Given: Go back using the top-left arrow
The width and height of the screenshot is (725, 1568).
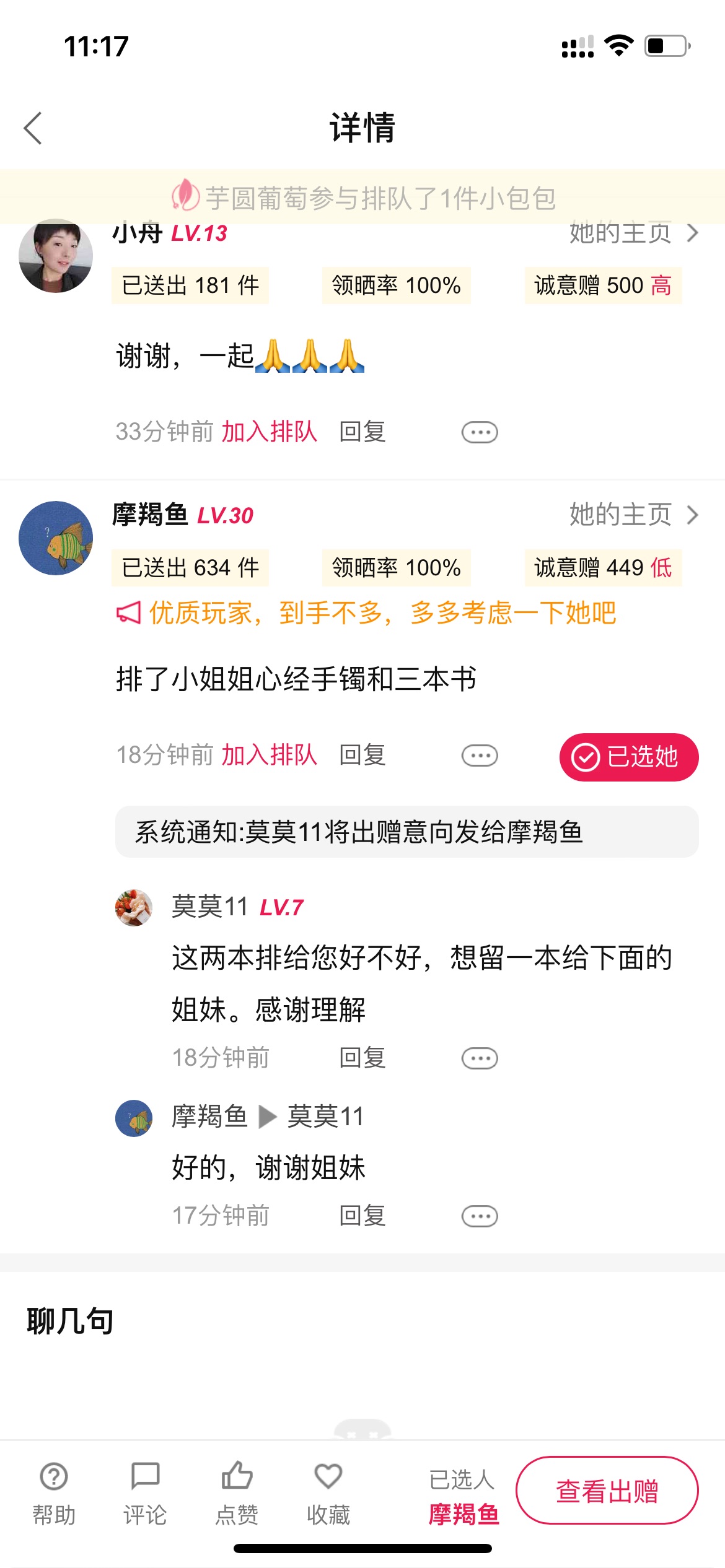Looking at the screenshot, I should [x=32, y=128].
